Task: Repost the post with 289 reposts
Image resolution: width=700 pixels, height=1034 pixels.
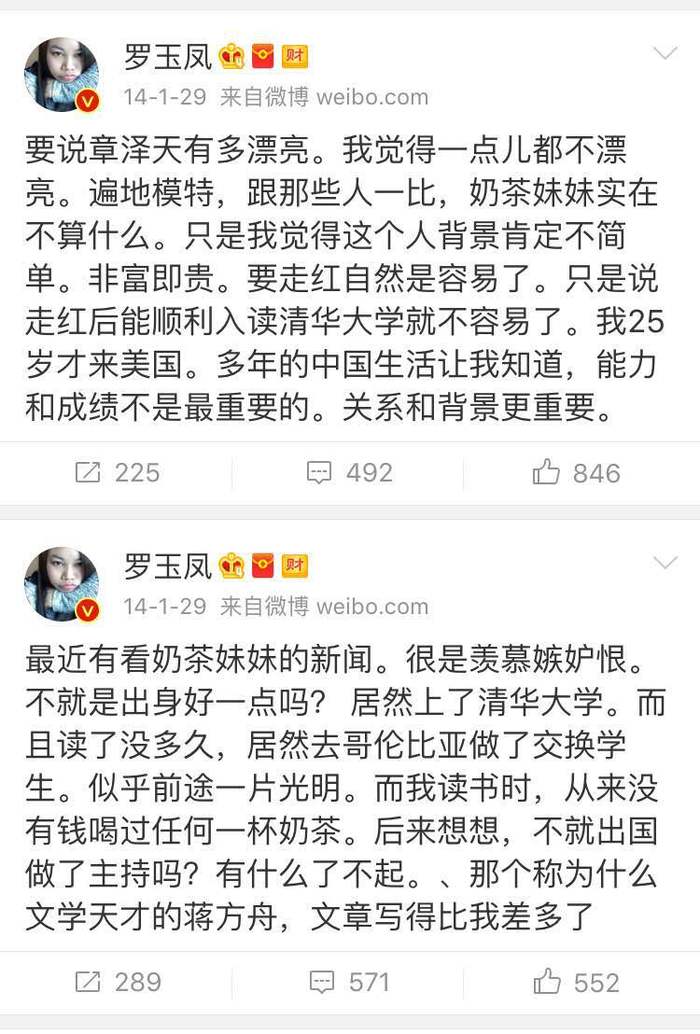Action: [117, 983]
